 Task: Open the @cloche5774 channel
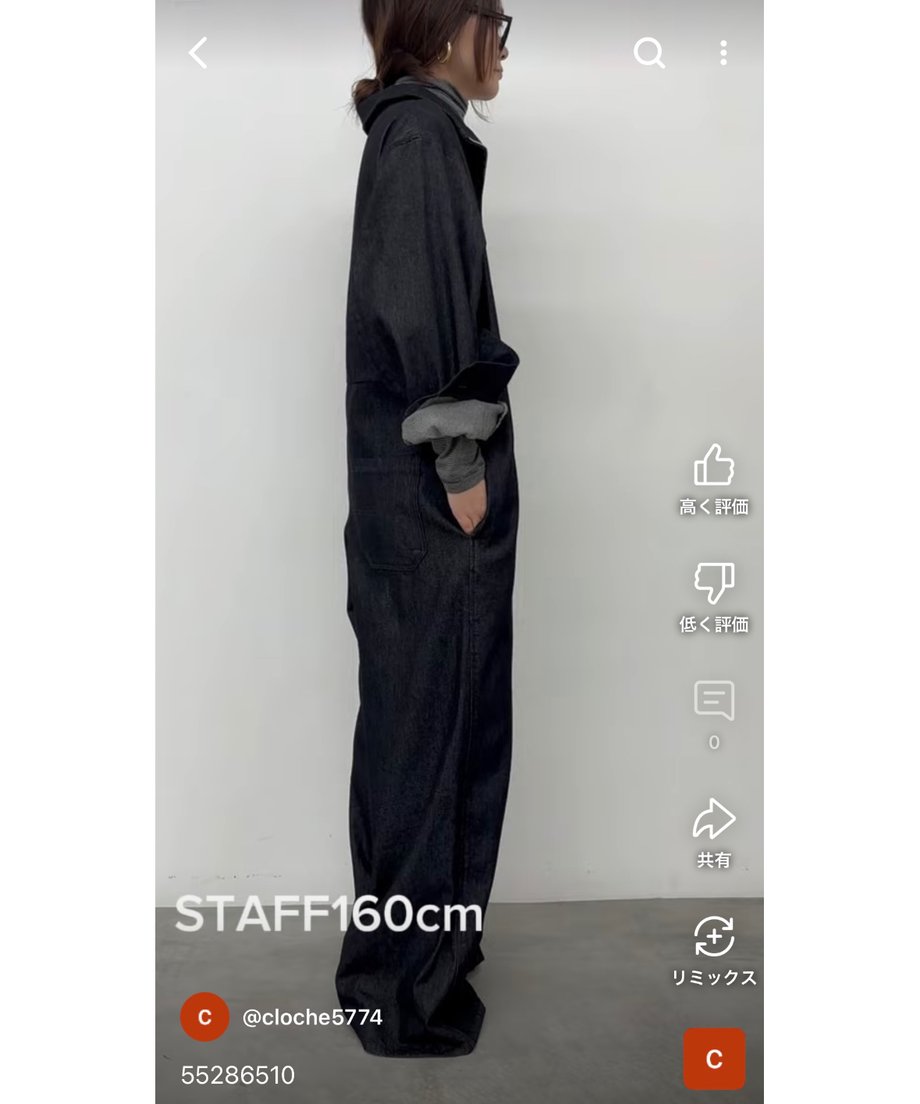[311, 1018]
